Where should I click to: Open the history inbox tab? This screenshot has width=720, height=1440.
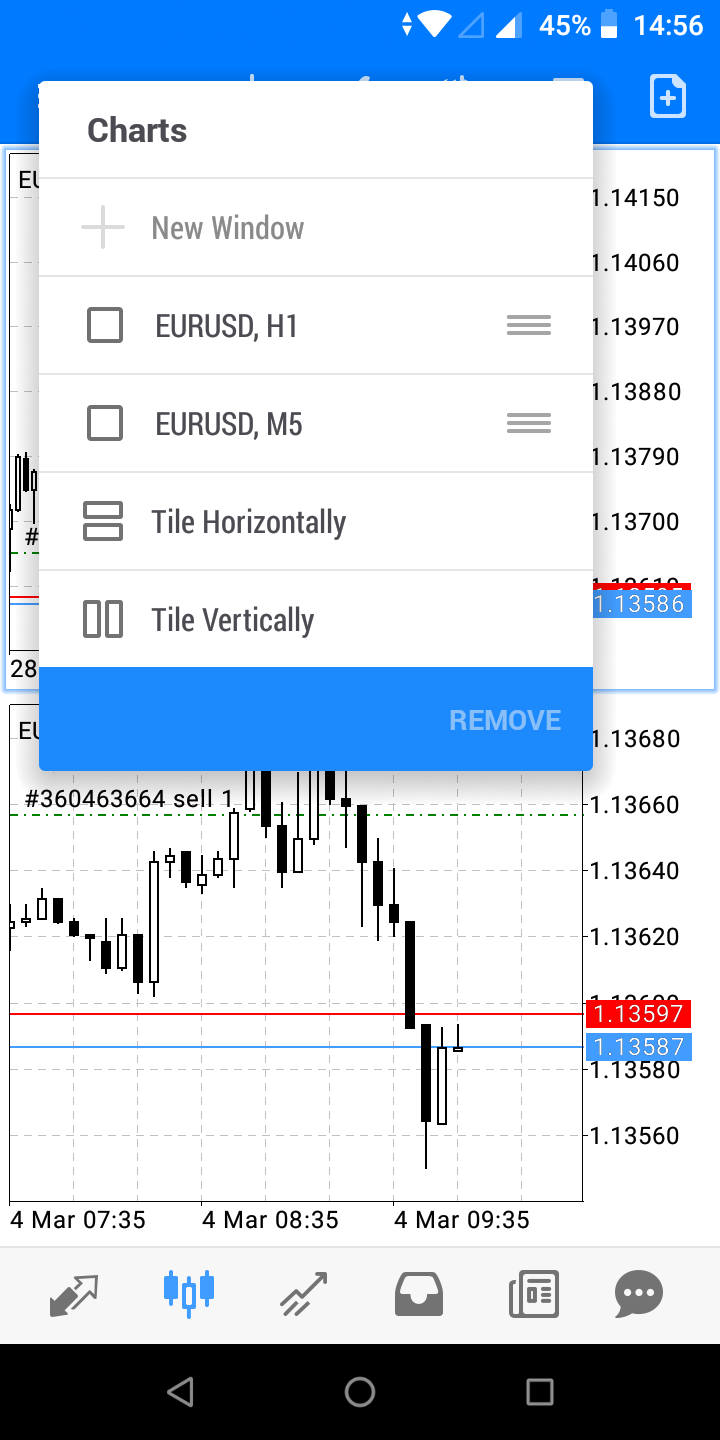pos(419,1294)
